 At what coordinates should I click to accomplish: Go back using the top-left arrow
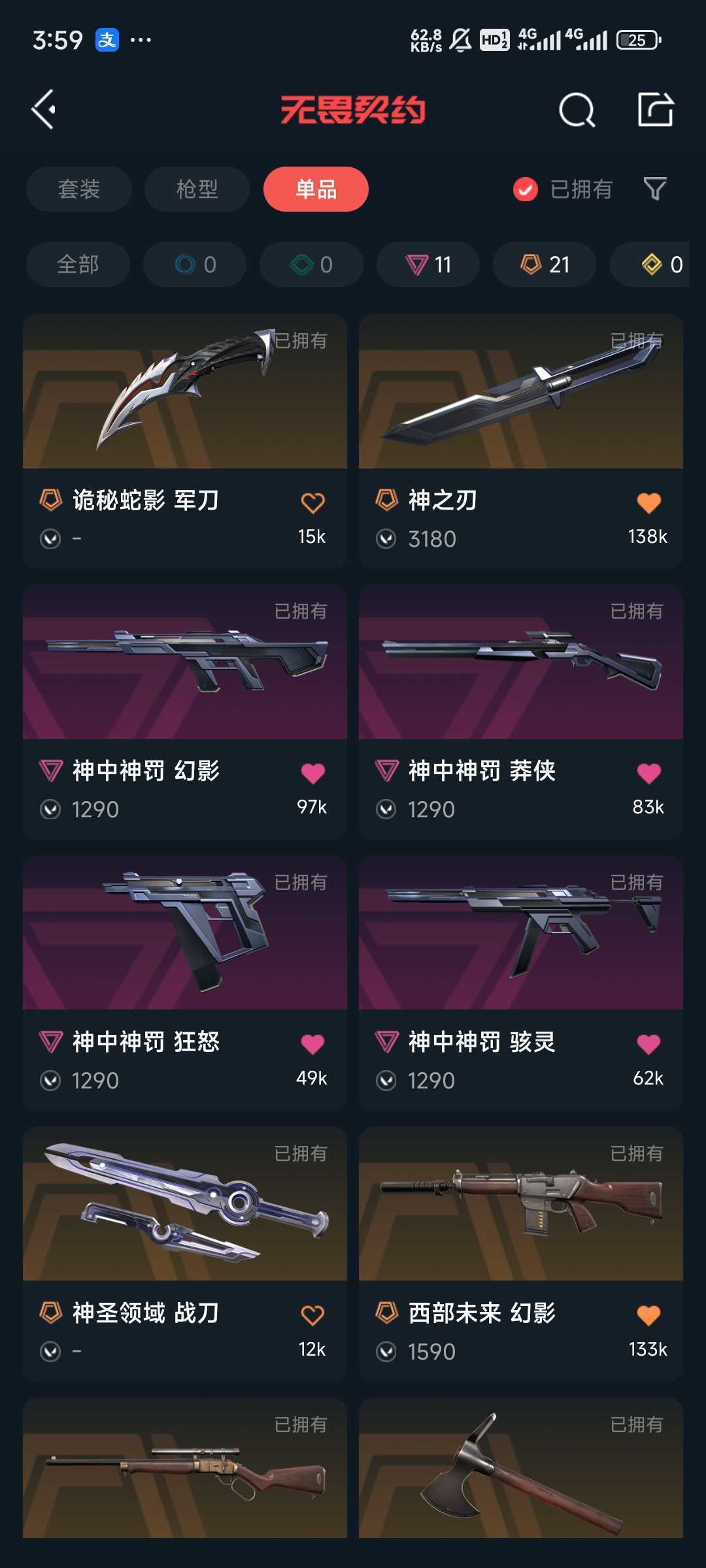click(44, 109)
